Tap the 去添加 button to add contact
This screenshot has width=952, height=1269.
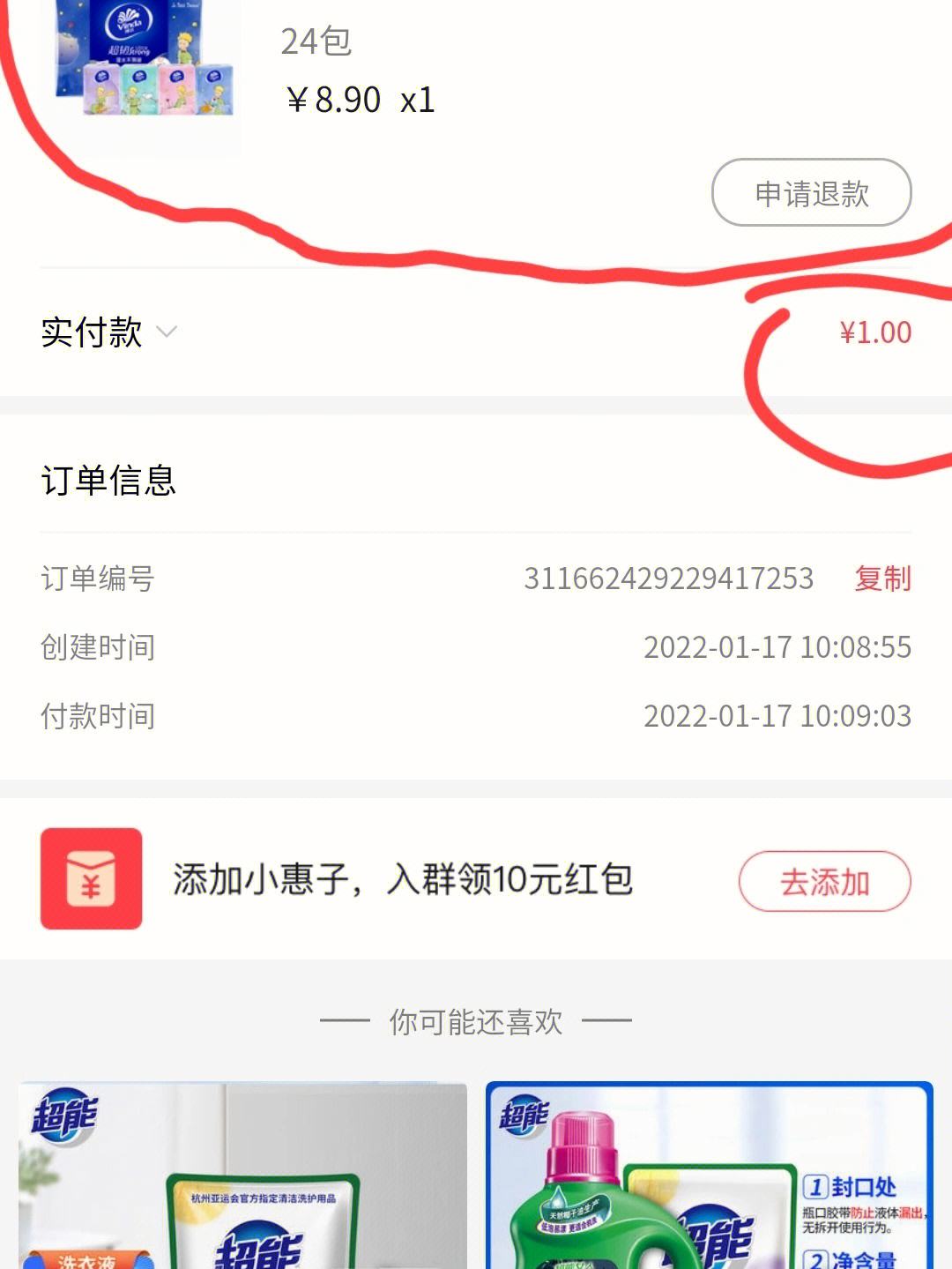coord(823,881)
